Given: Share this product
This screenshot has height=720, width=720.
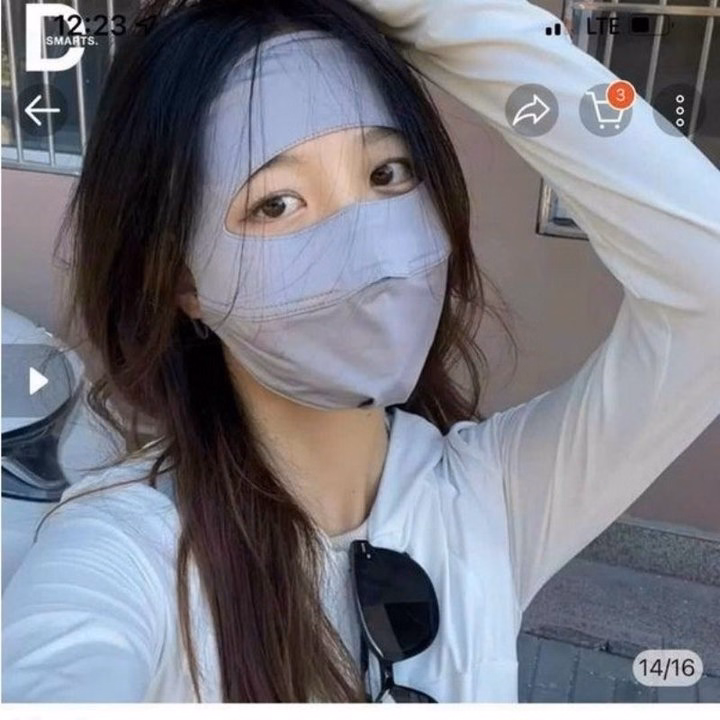Looking at the screenshot, I should 531,111.
